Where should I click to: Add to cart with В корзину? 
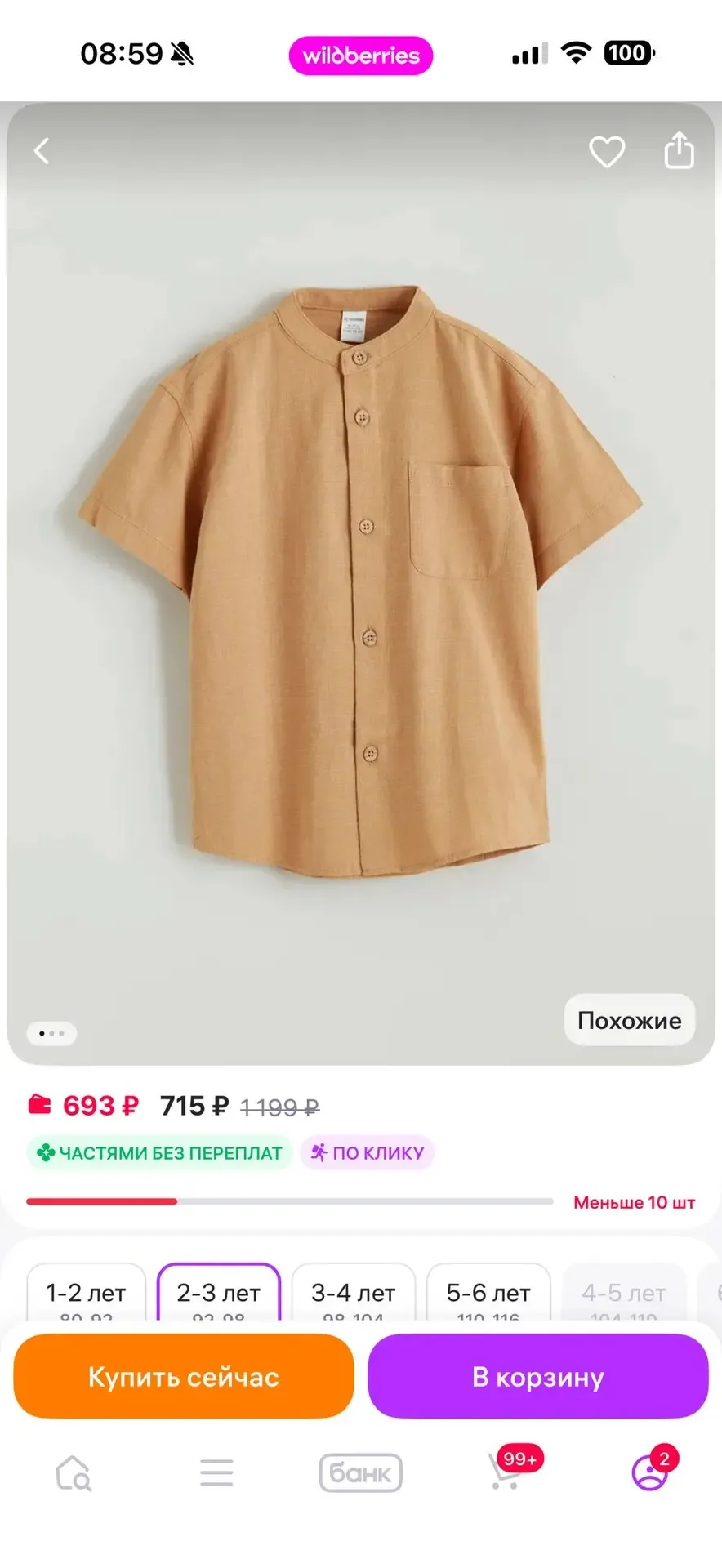tap(537, 1377)
